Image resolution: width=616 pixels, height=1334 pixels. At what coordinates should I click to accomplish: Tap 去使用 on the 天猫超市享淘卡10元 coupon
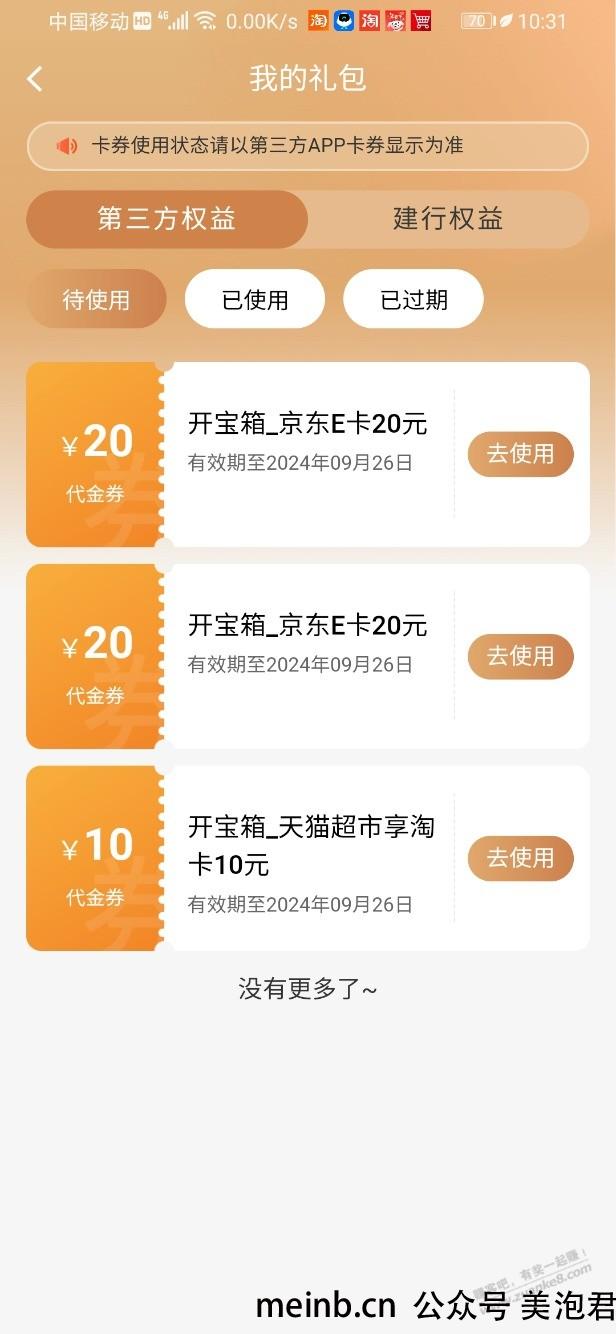pyautogui.click(x=520, y=858)
